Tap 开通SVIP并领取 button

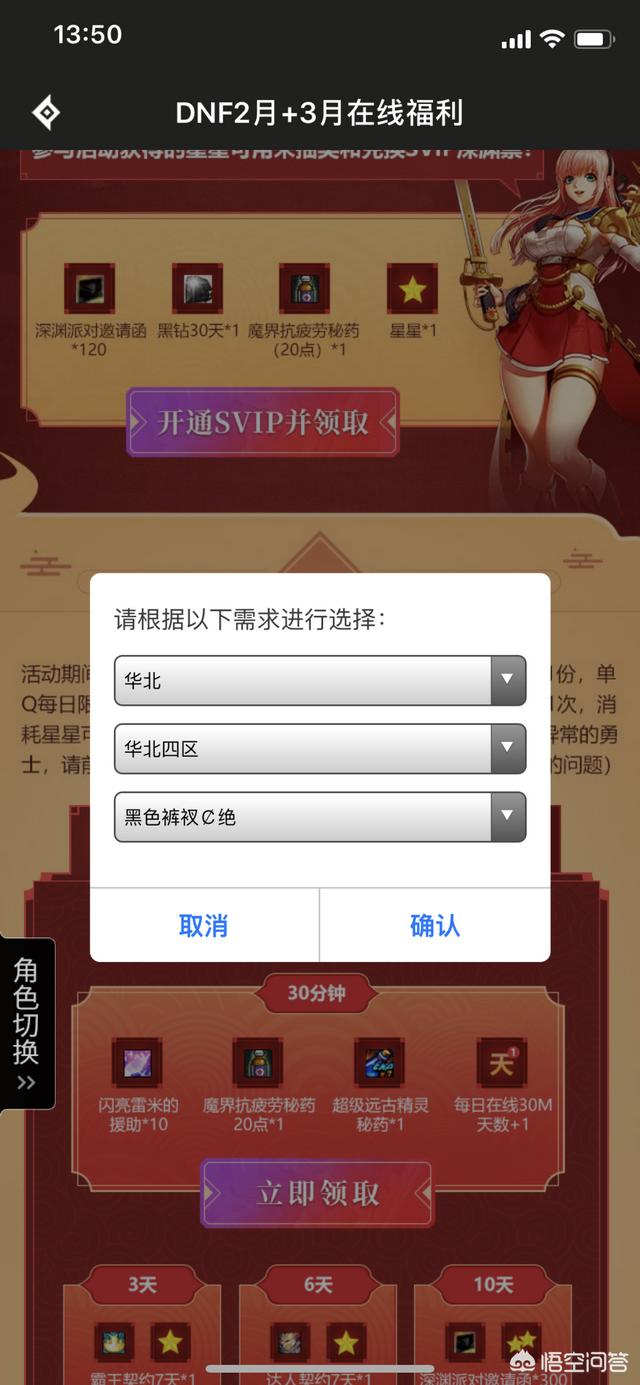pos(262,422)
